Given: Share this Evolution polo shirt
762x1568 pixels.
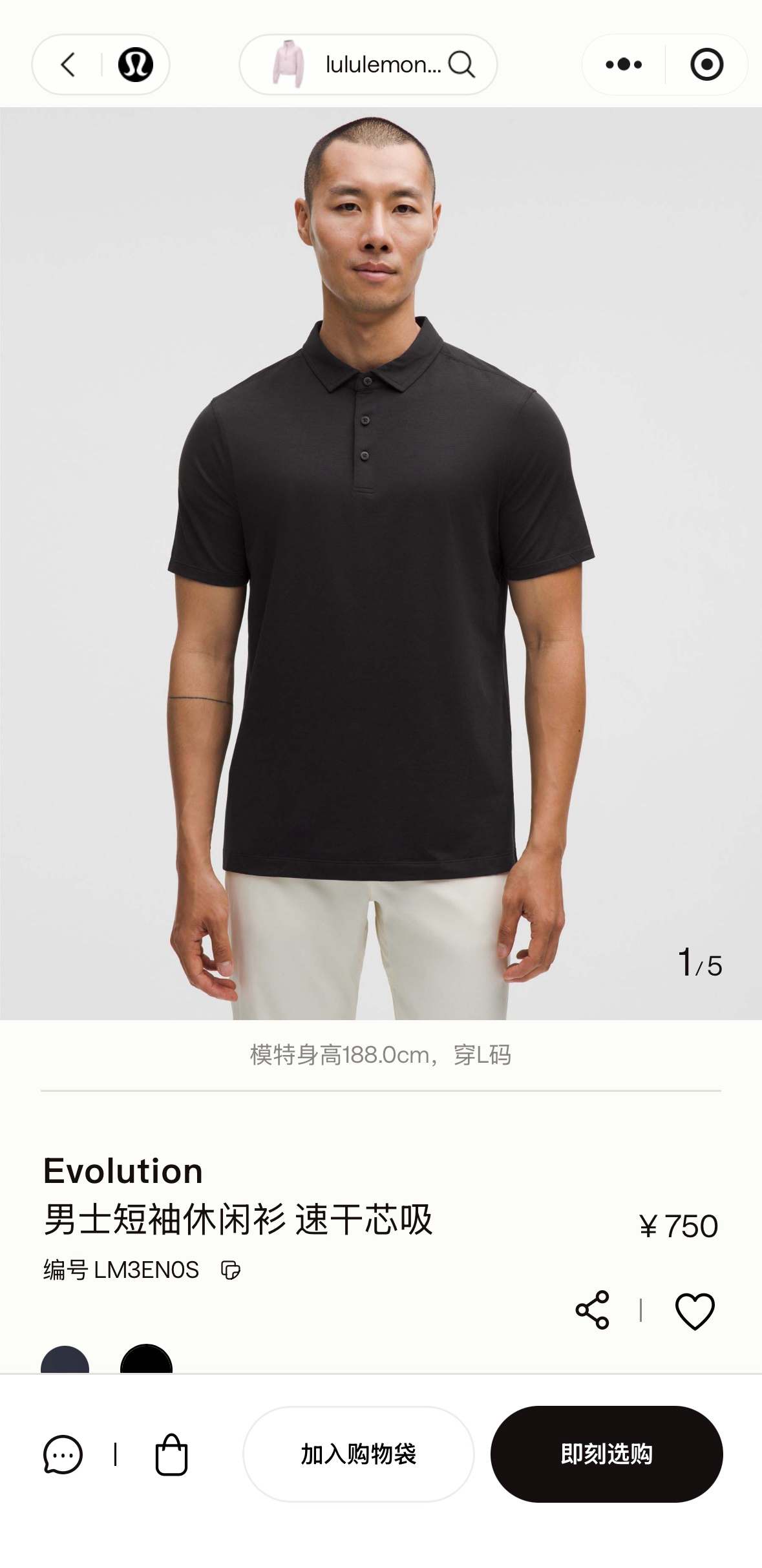Looking at the screenshot, I should pyautogui.click(x=592, y=1310).
